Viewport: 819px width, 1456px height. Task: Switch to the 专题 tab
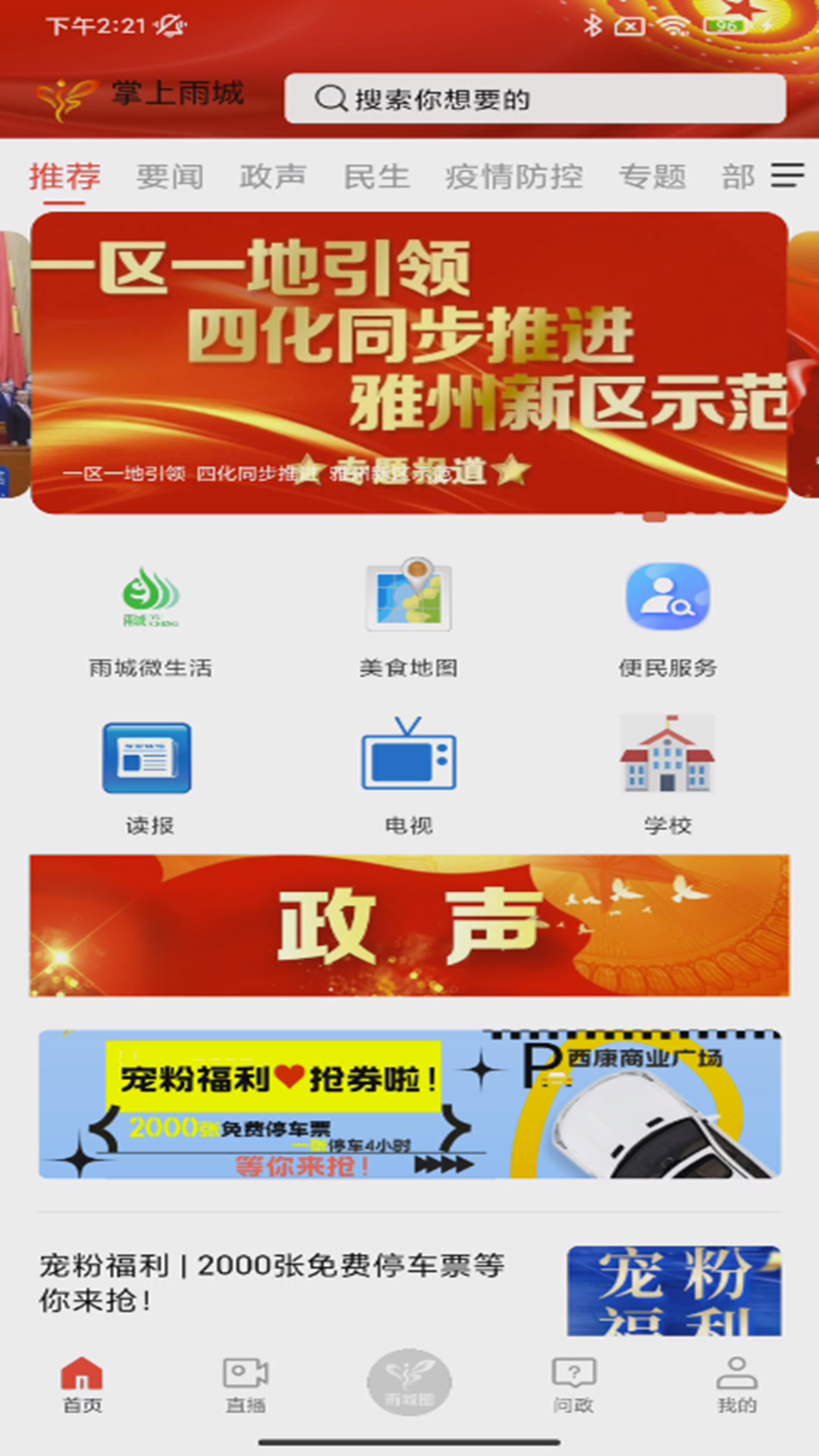point(652,177)
